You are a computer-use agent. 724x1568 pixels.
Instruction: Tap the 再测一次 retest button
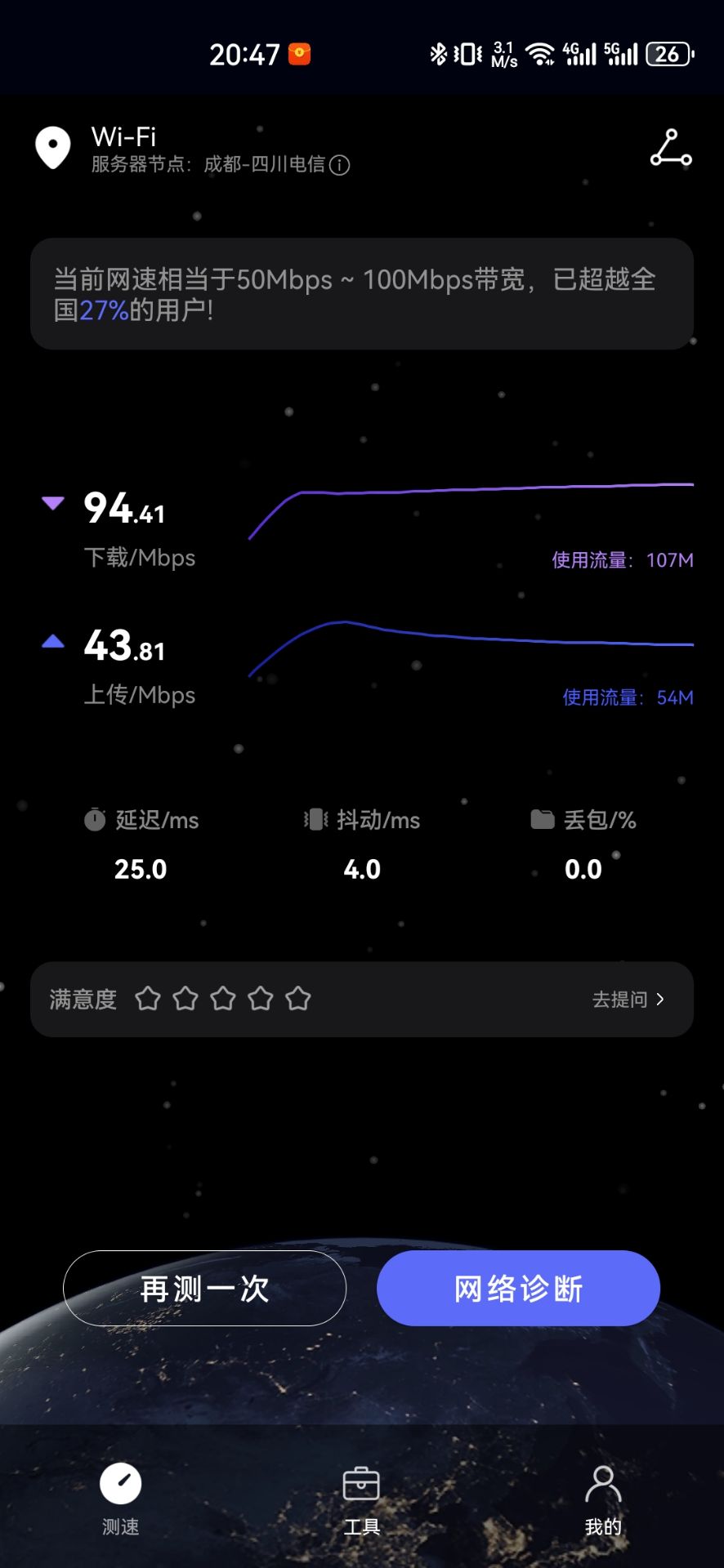(204, 1288)
